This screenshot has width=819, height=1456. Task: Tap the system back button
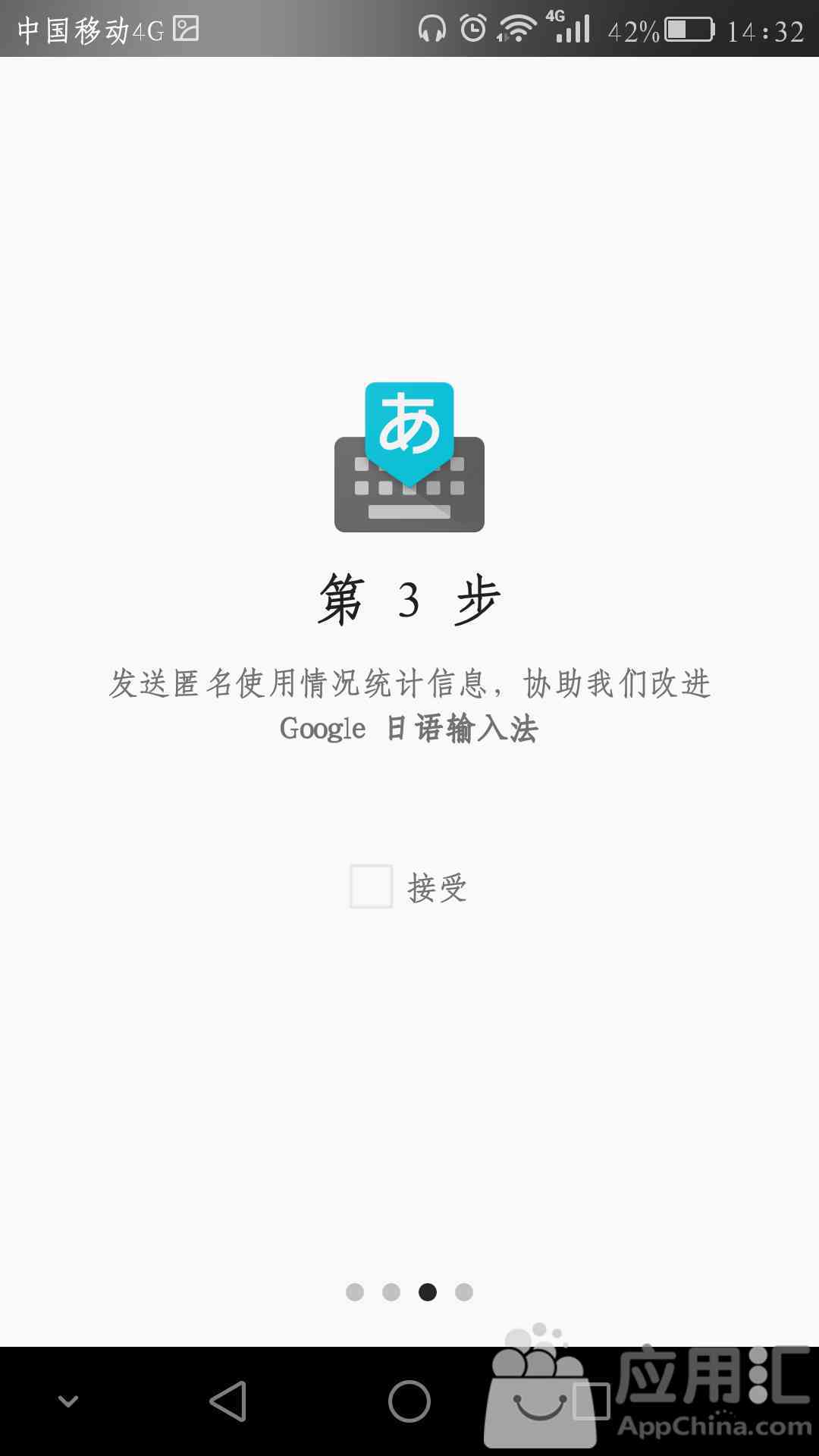click(228, 1401)
